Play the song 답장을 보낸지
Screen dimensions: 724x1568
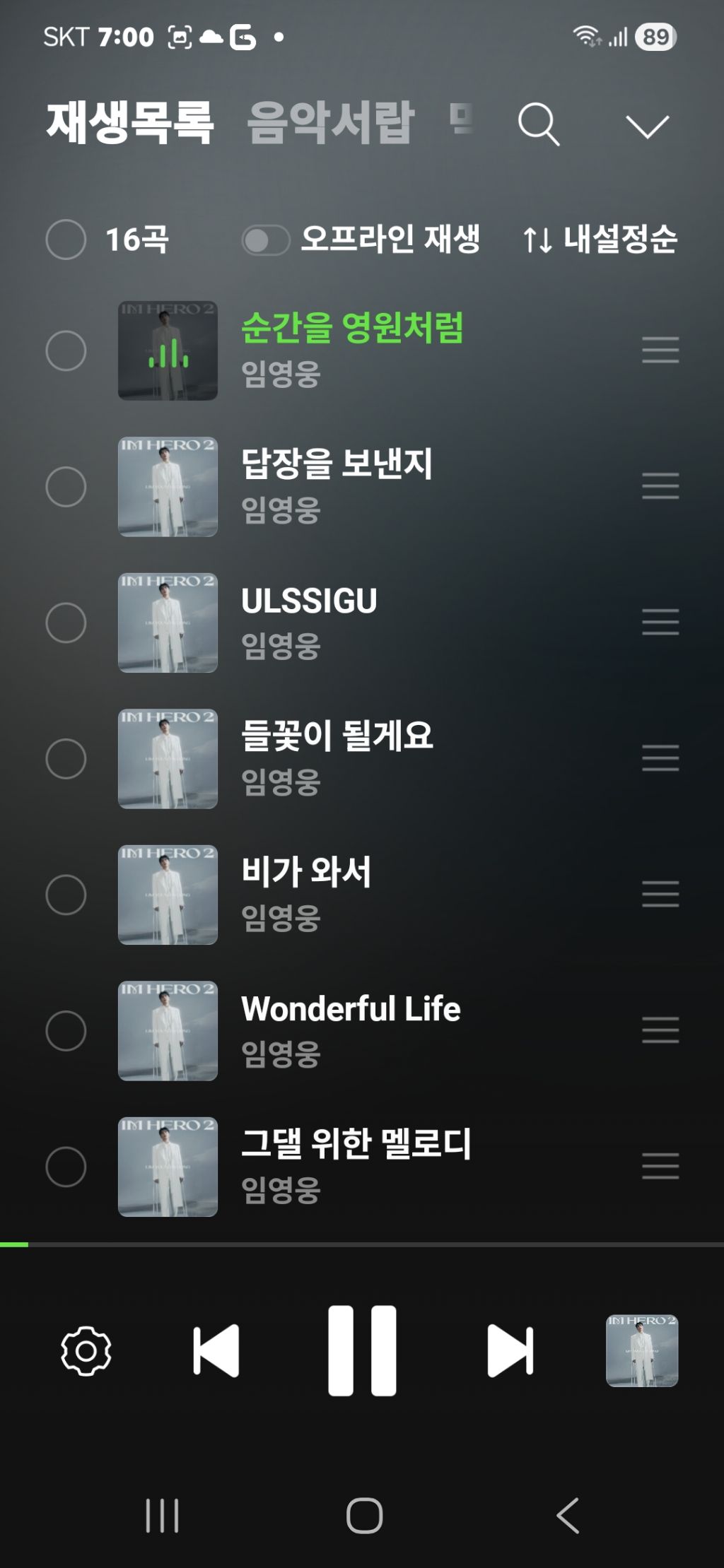(x=337, y=464)
